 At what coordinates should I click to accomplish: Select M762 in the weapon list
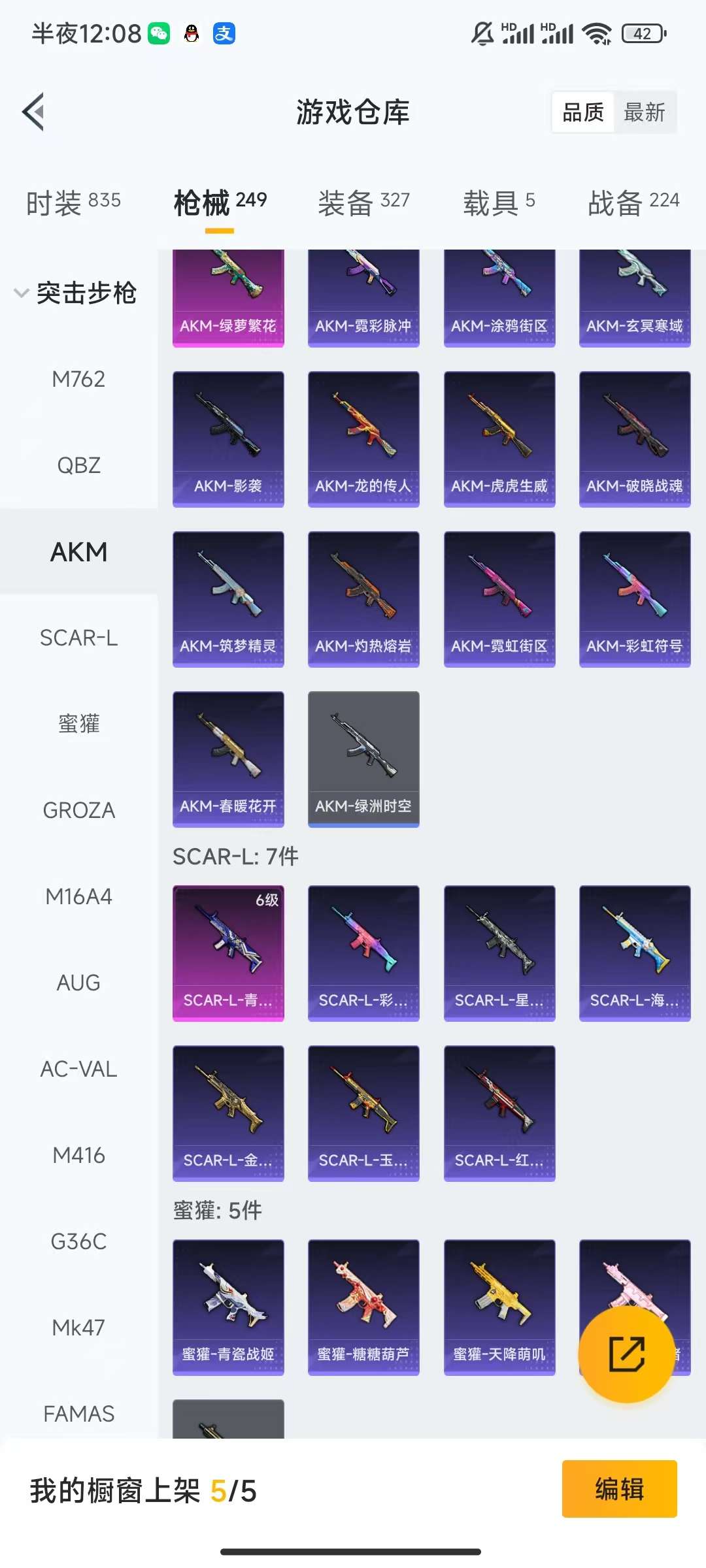click(x=78, y=379)
